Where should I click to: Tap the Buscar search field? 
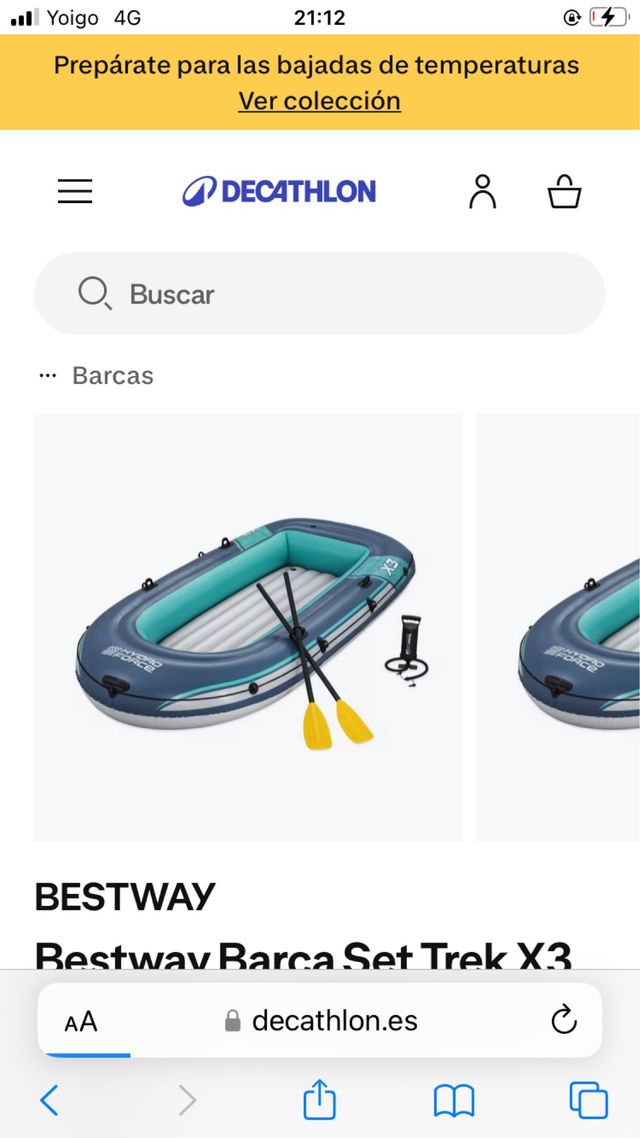click(x=320, y=294)
